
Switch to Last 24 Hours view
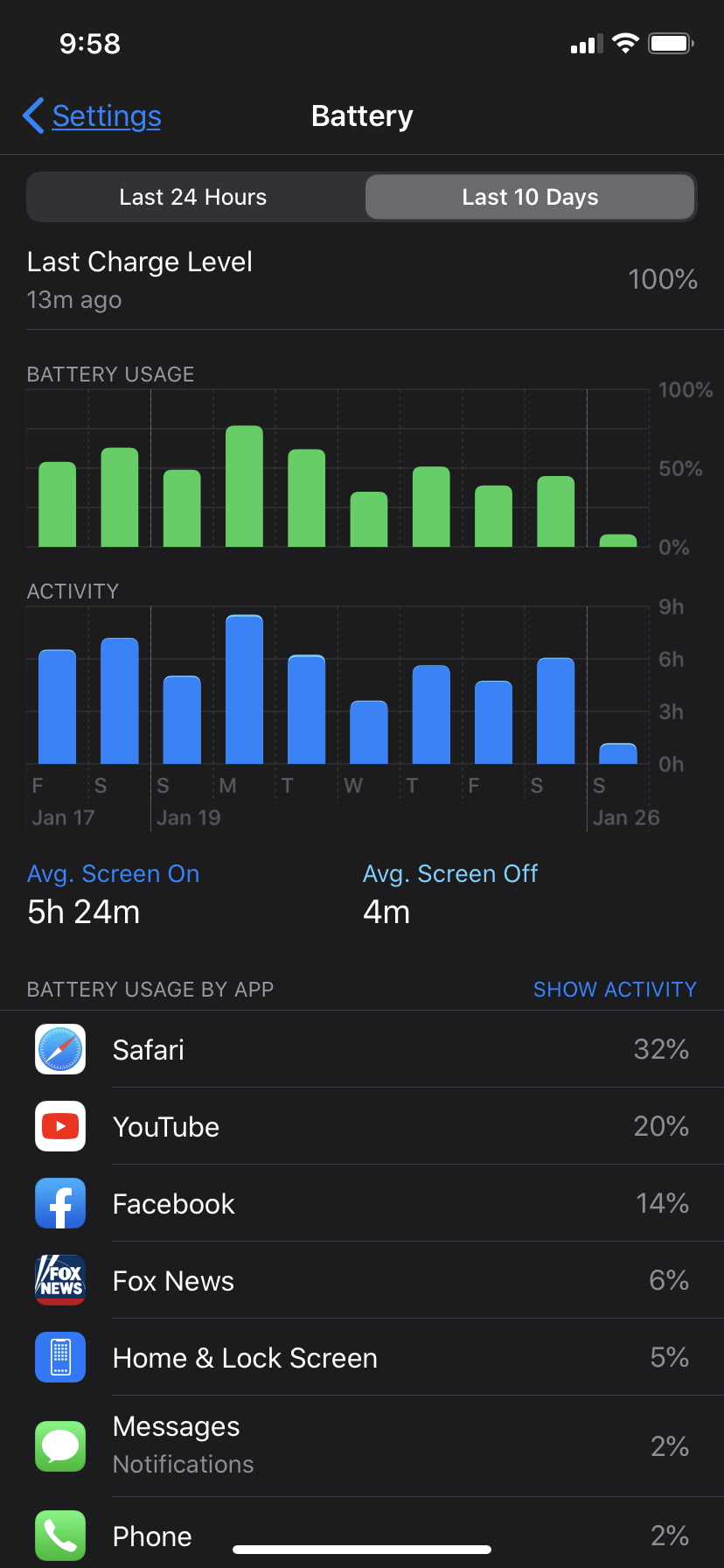(193, 198)
